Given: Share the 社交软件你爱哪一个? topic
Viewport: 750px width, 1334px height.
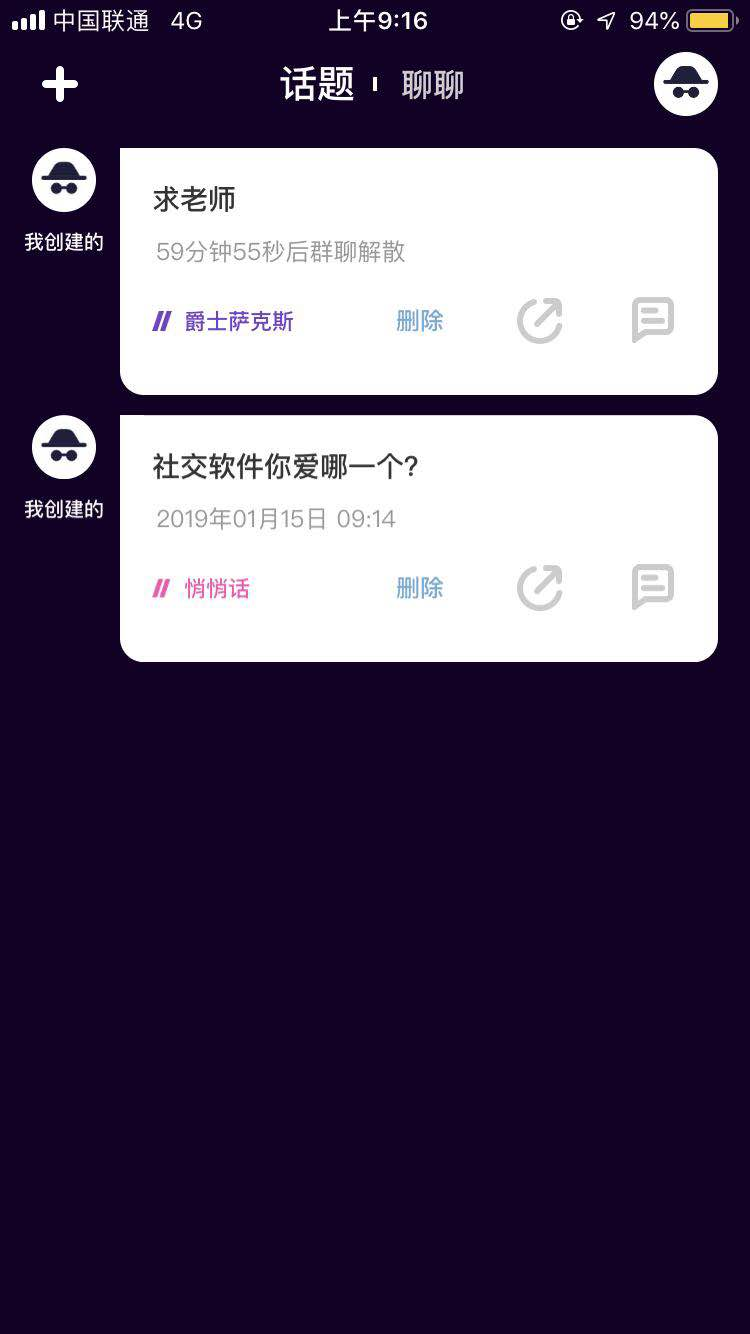Looking at the screenshot, I should pyautogui.click(x=540, y=588).
